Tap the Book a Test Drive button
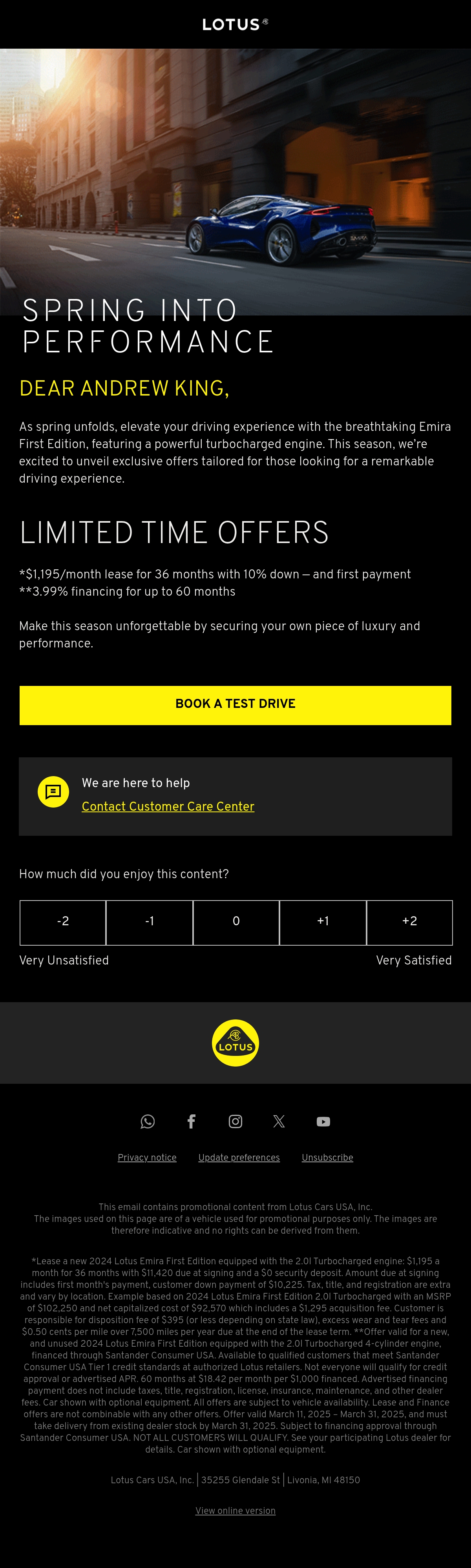 pyautogui.click(x=235, y=705)
